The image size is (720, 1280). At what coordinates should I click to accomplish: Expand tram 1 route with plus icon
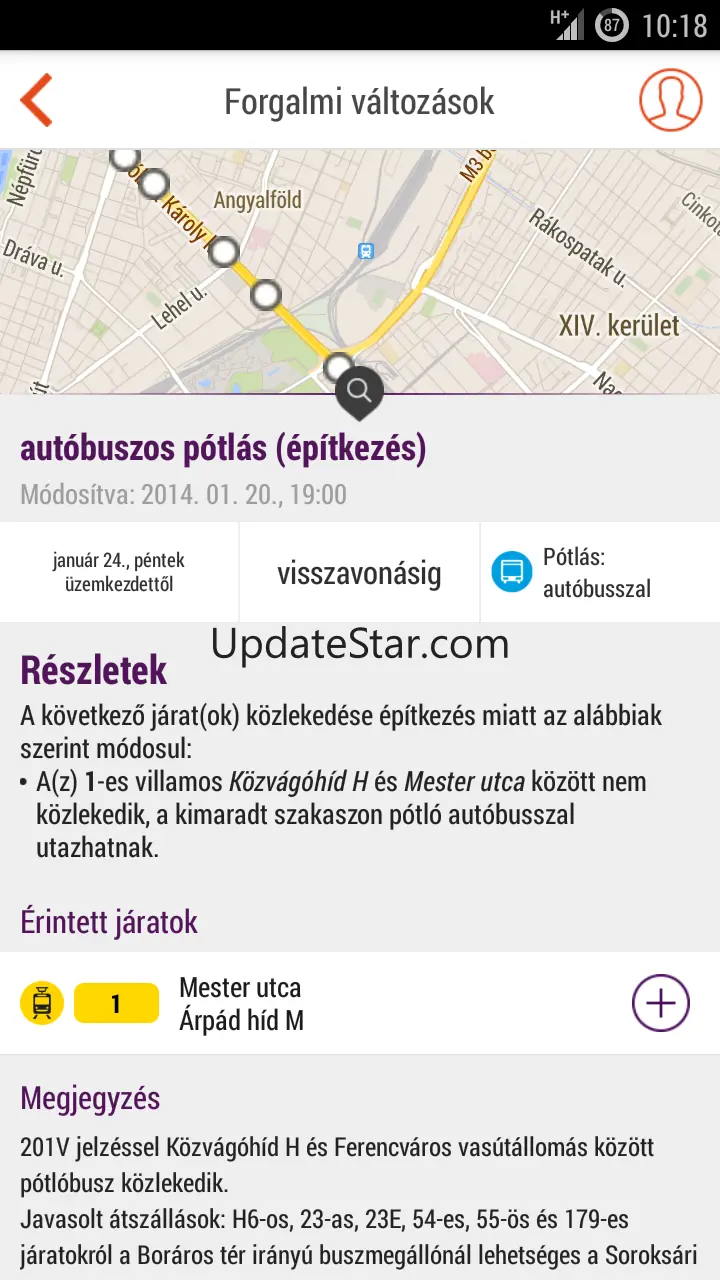(661, 1002)
